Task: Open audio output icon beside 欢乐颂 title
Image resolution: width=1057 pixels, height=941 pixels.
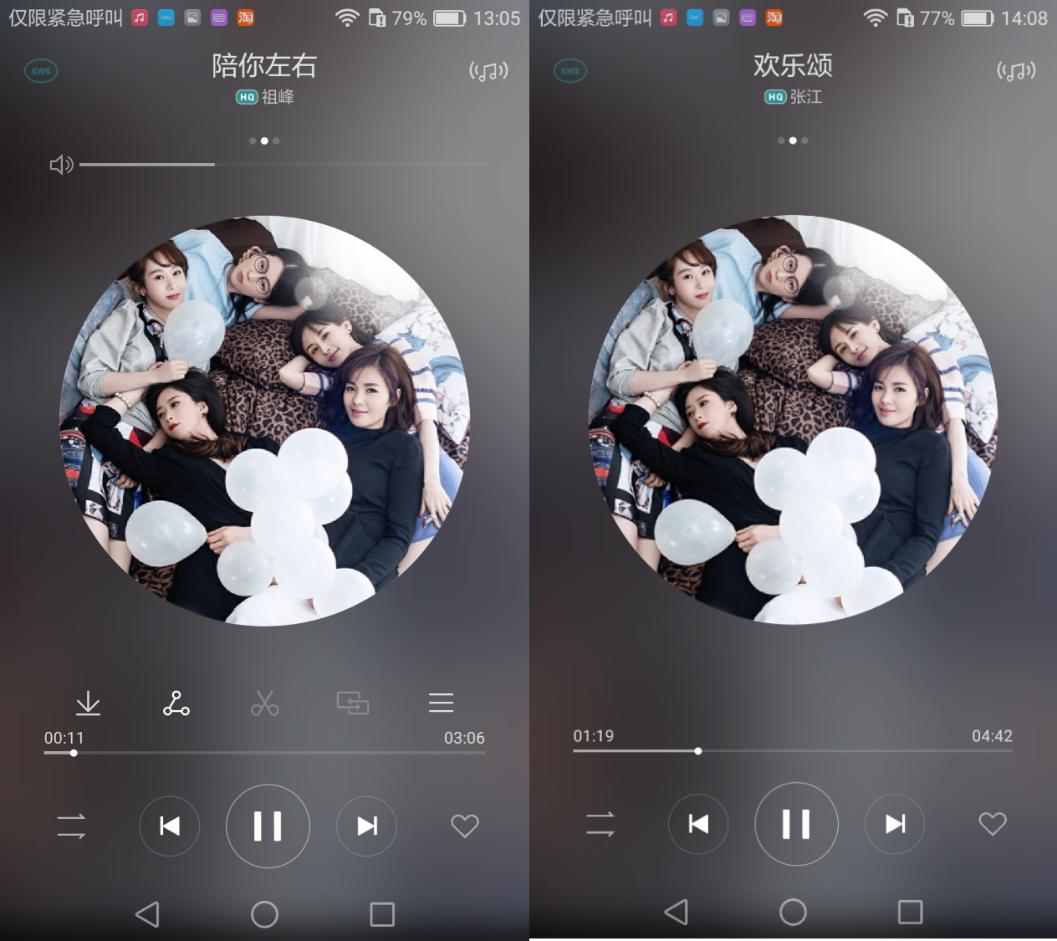Action: coord(1016,71)
